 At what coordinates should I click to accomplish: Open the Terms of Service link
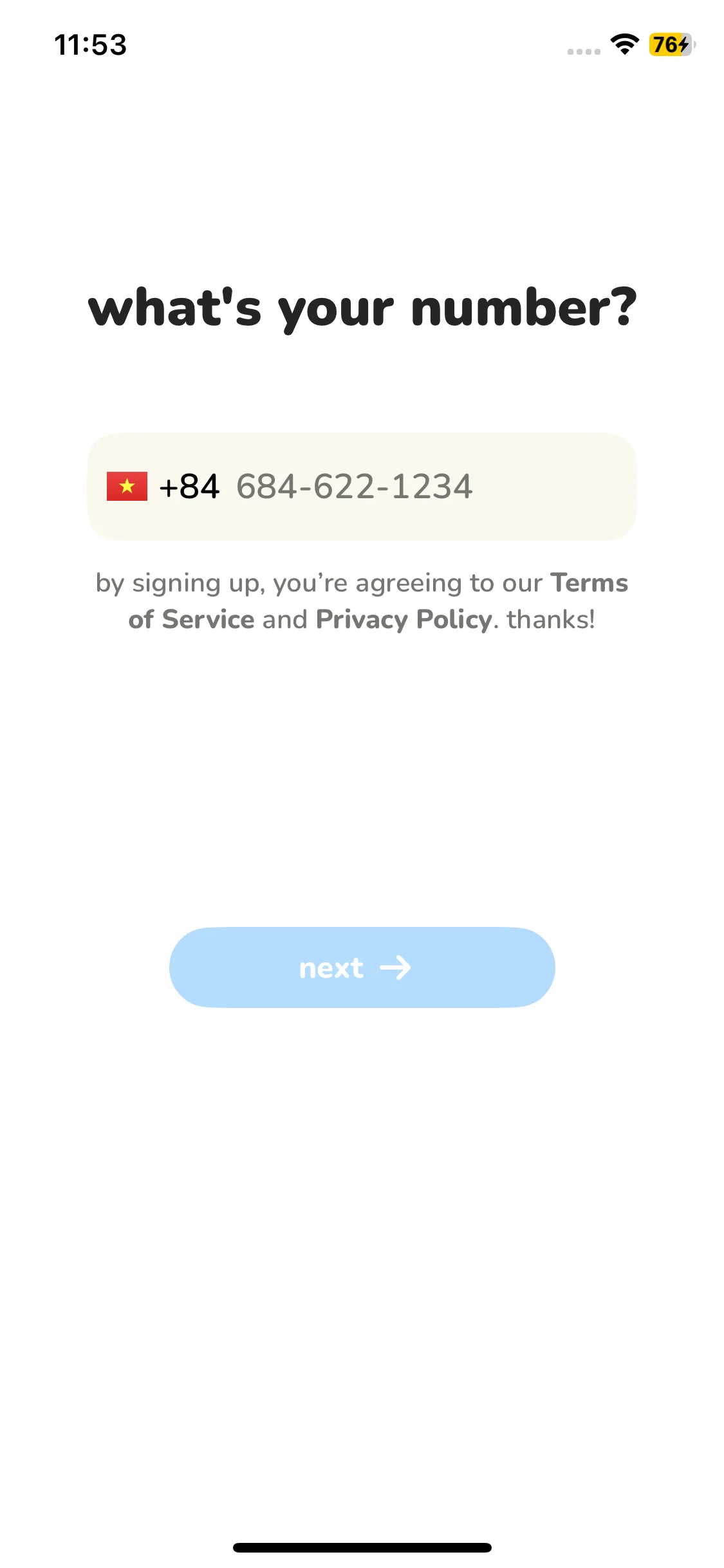coord(191,619)
